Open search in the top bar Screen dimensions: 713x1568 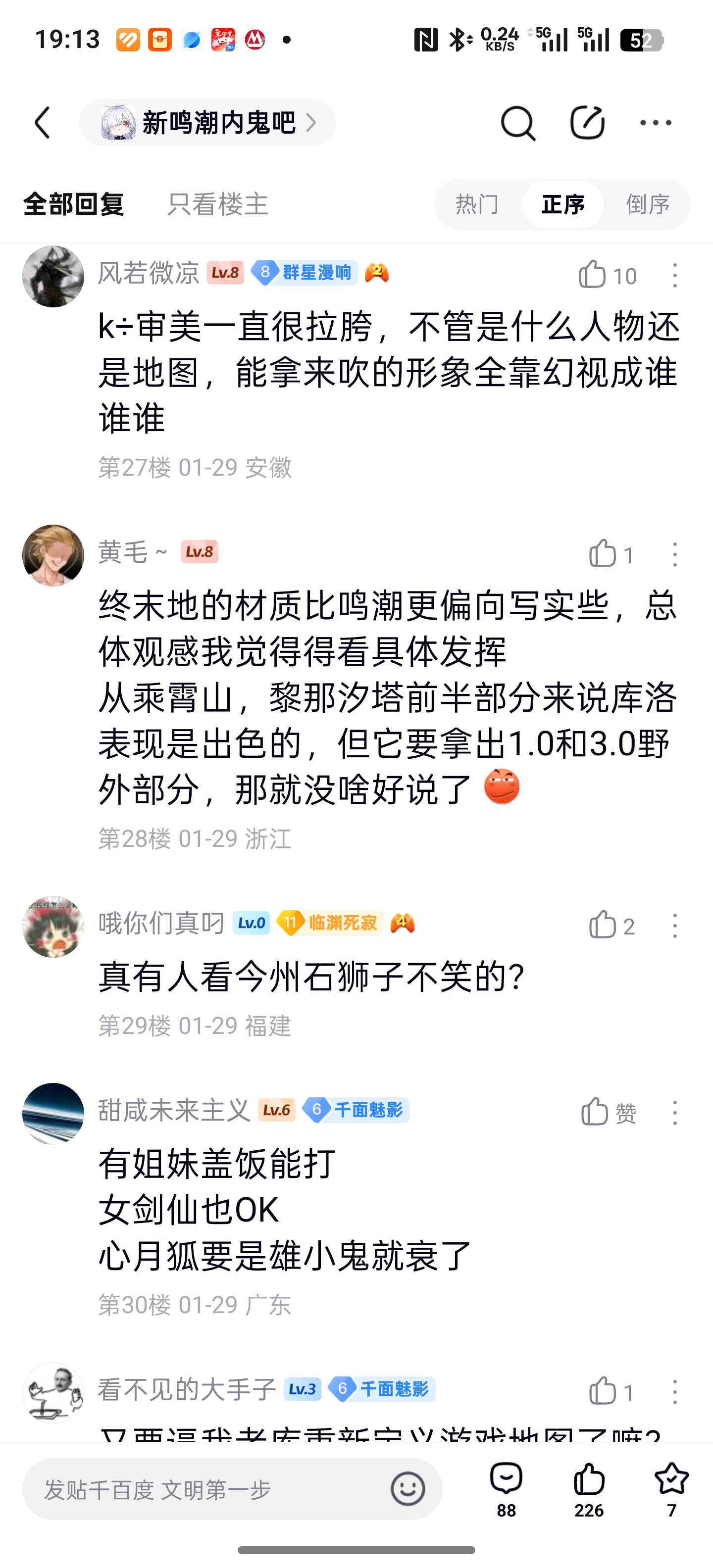(517, 123)
